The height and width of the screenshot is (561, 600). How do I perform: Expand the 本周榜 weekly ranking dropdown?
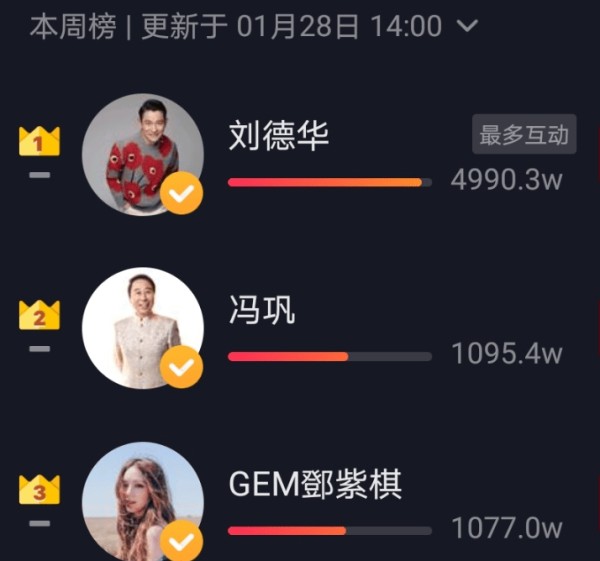[x=467, y=27]
